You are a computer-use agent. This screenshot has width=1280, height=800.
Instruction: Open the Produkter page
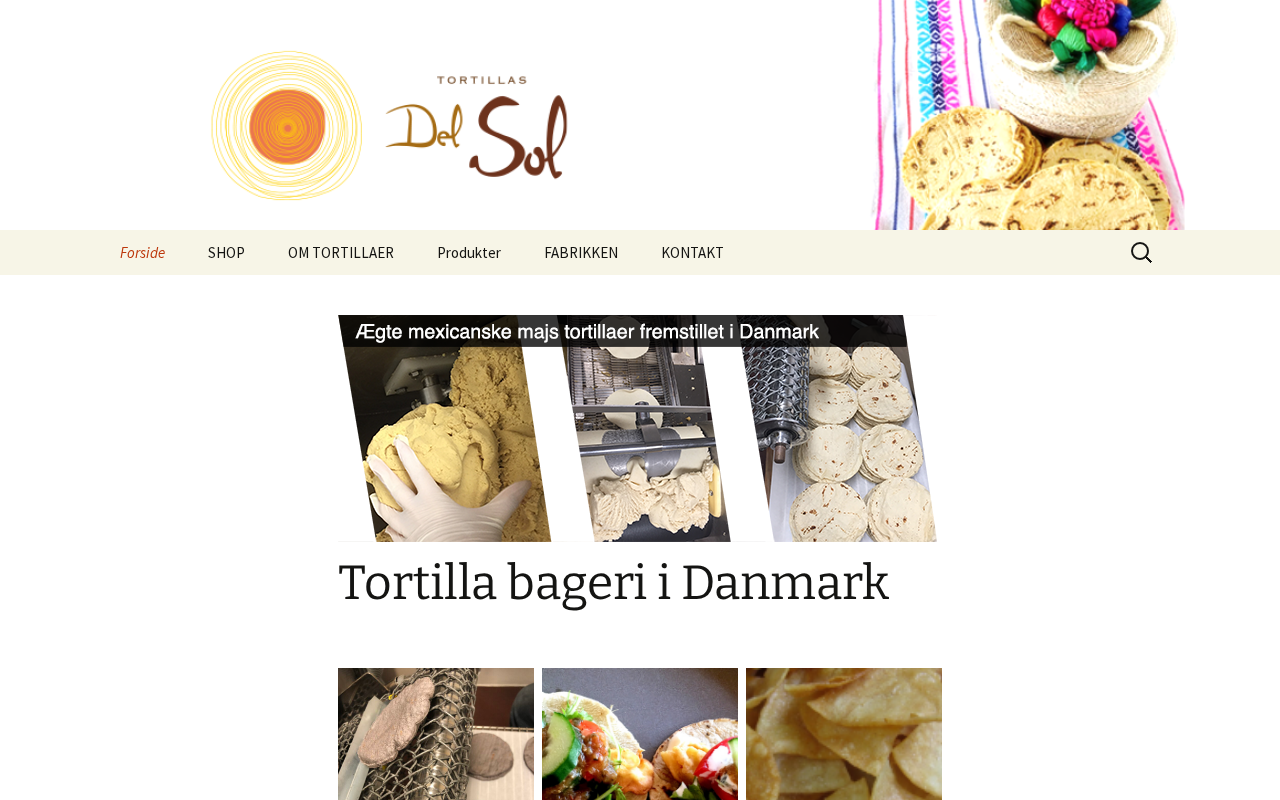pos(469,253)
